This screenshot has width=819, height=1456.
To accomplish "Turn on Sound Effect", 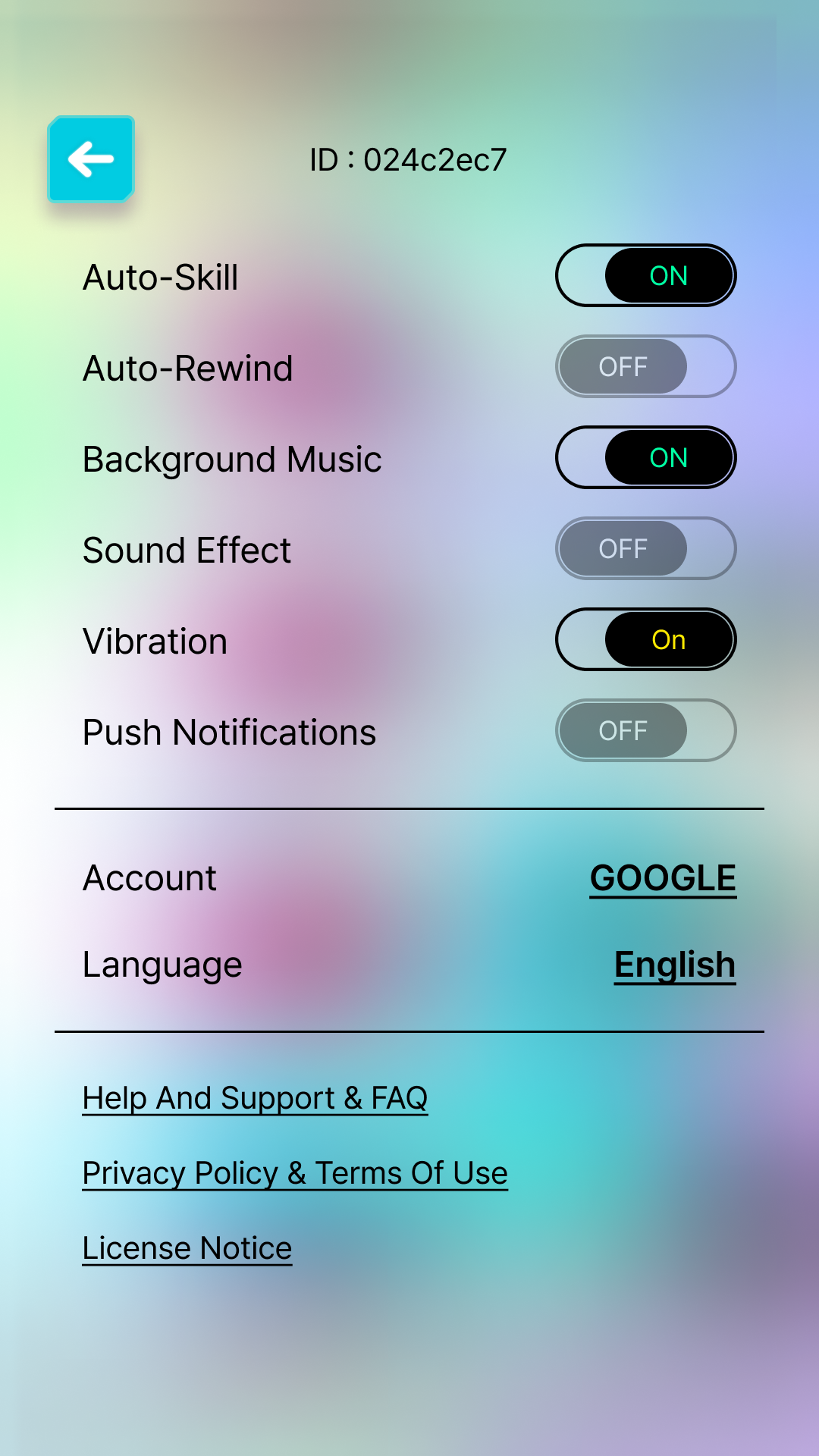I will click(x=646, y=548).
